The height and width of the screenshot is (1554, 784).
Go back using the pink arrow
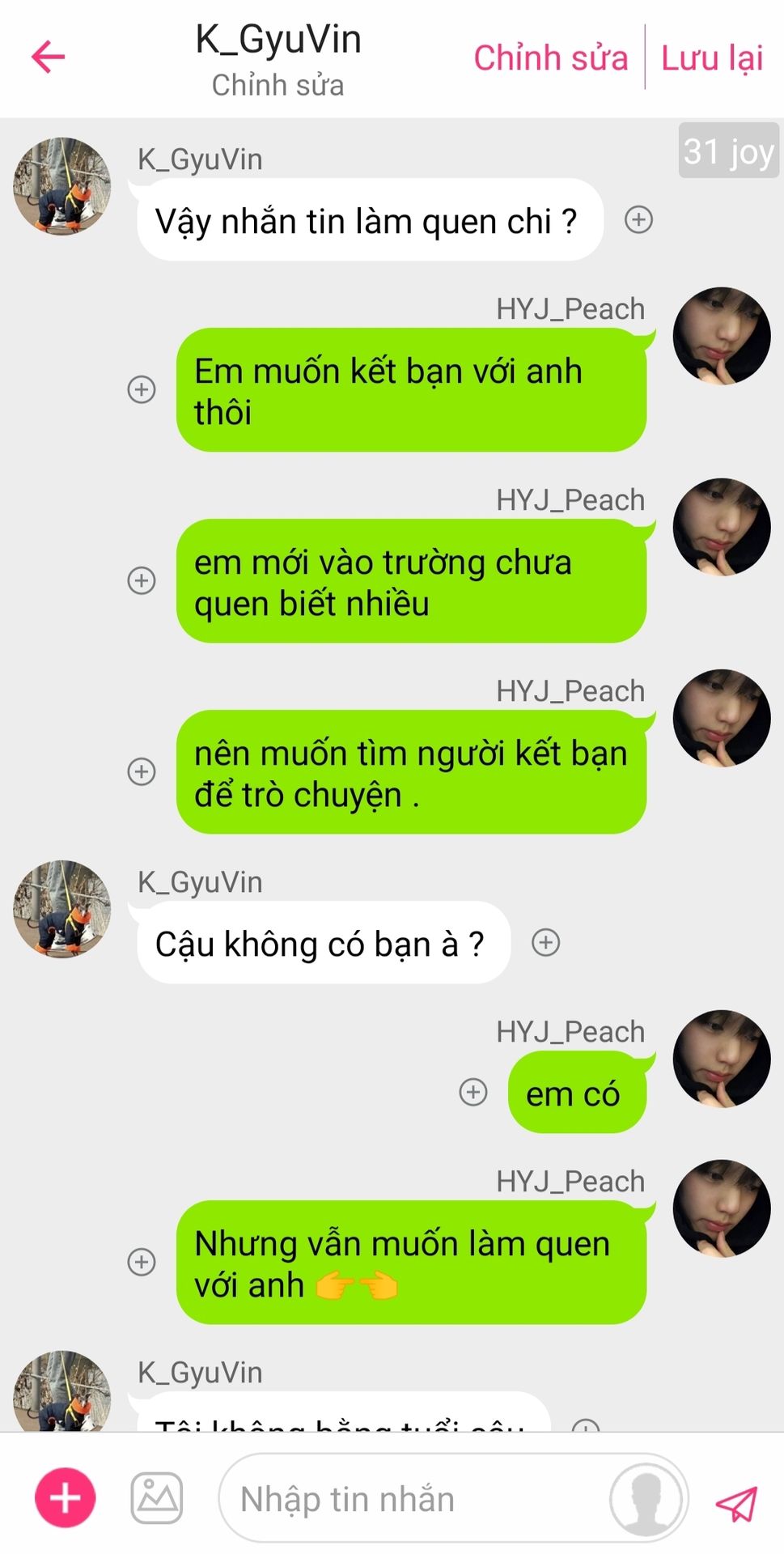click(x=48, y=57)
